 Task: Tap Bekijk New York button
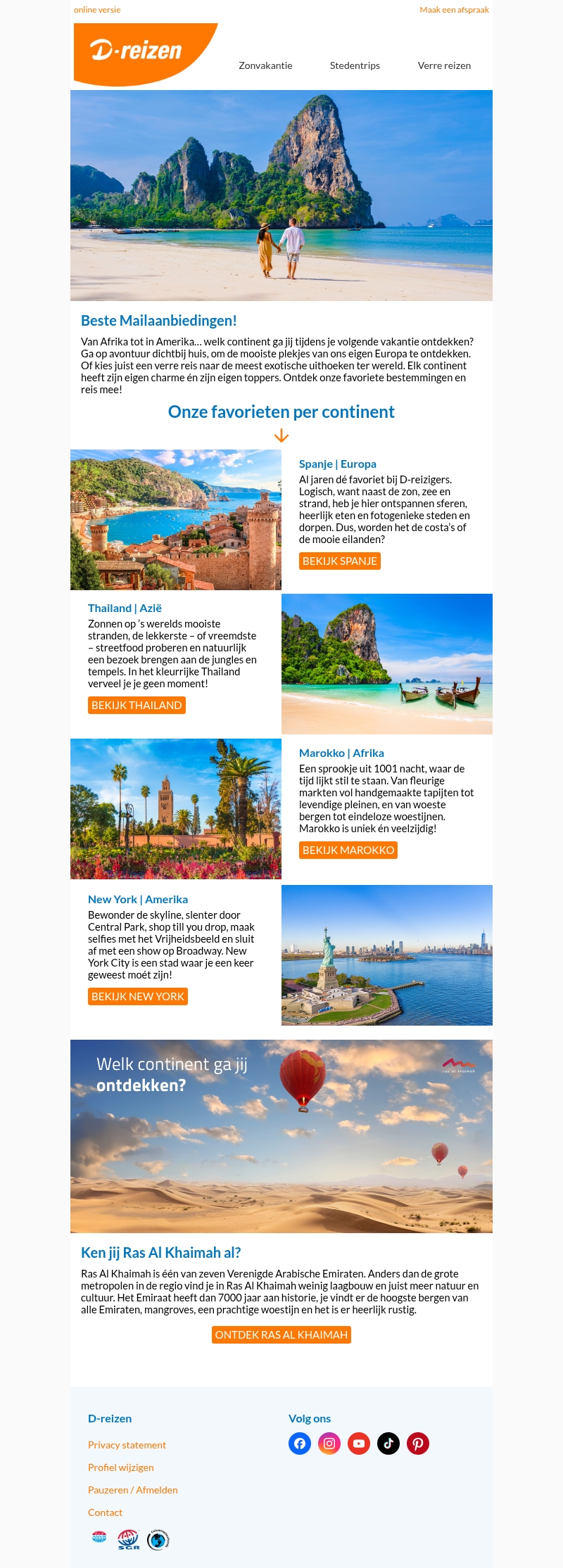(x=137, y=997)
